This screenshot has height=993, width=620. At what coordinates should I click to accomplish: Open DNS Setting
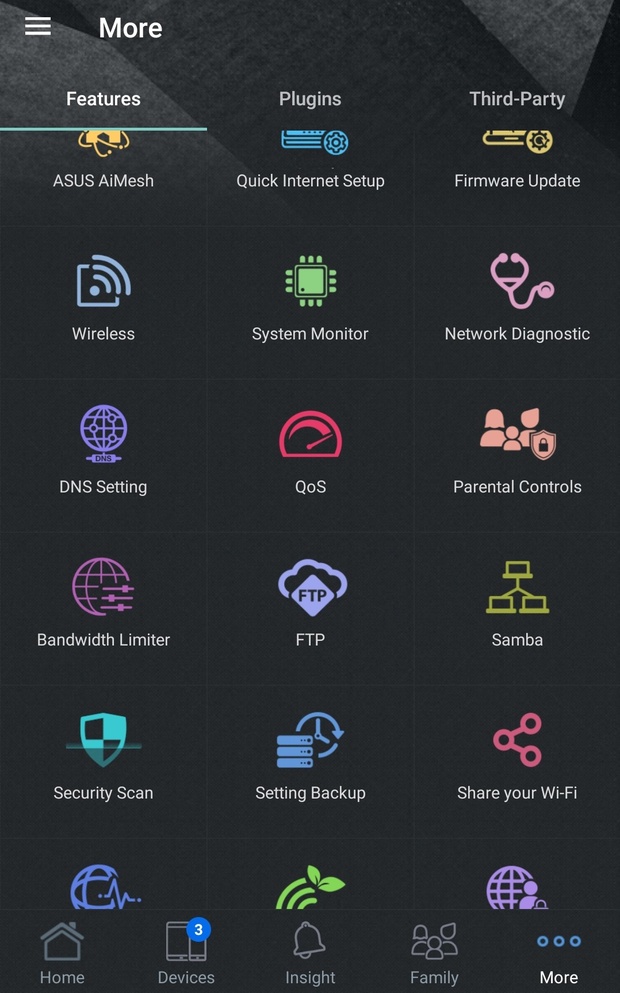103,451
